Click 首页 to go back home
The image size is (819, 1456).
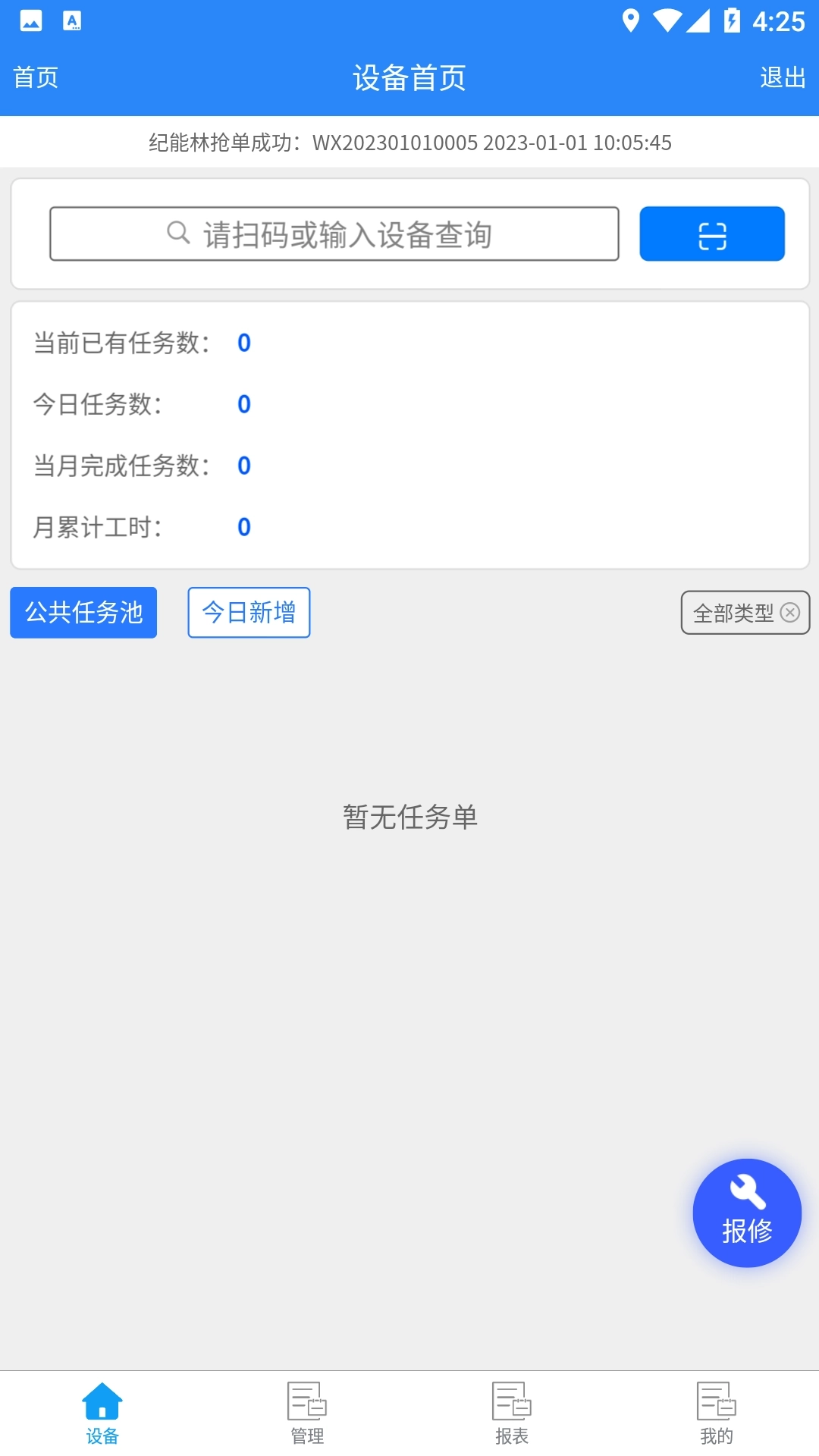(x=34, y=77)
